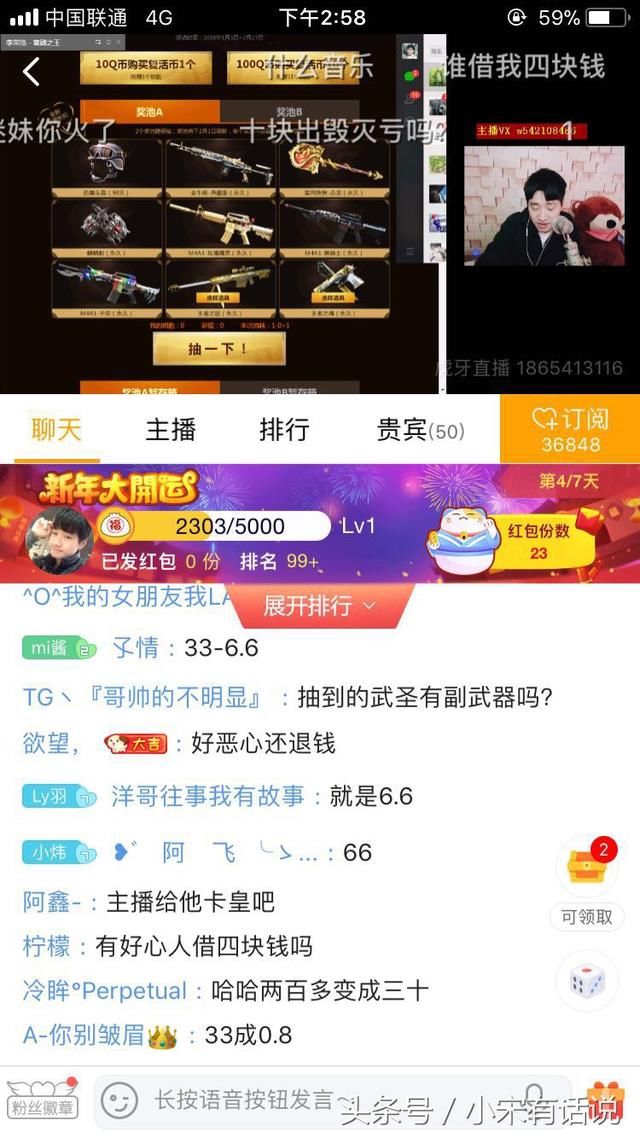The width and height of the screenshot is (640, 1138).
Task: Switch to the 聊天 tab
Action: 57,430
